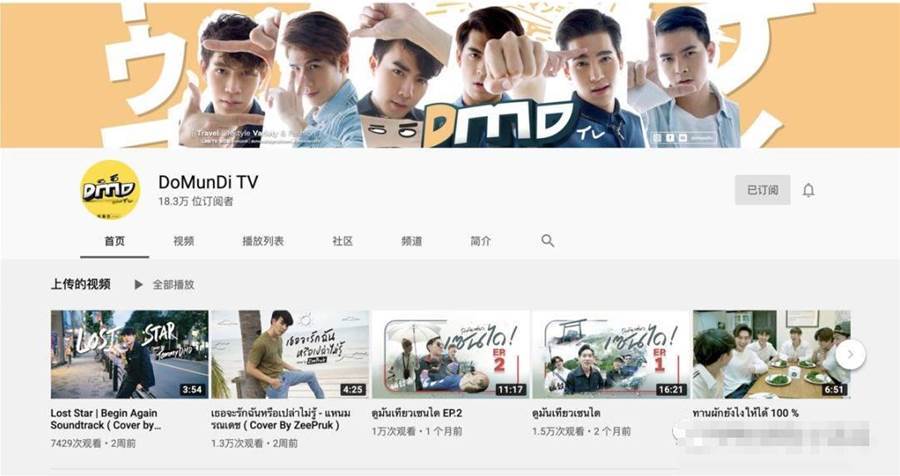This screenshot has width=900, height=476.
Task: Open the 简介 about tab
Action: [480, 241]
